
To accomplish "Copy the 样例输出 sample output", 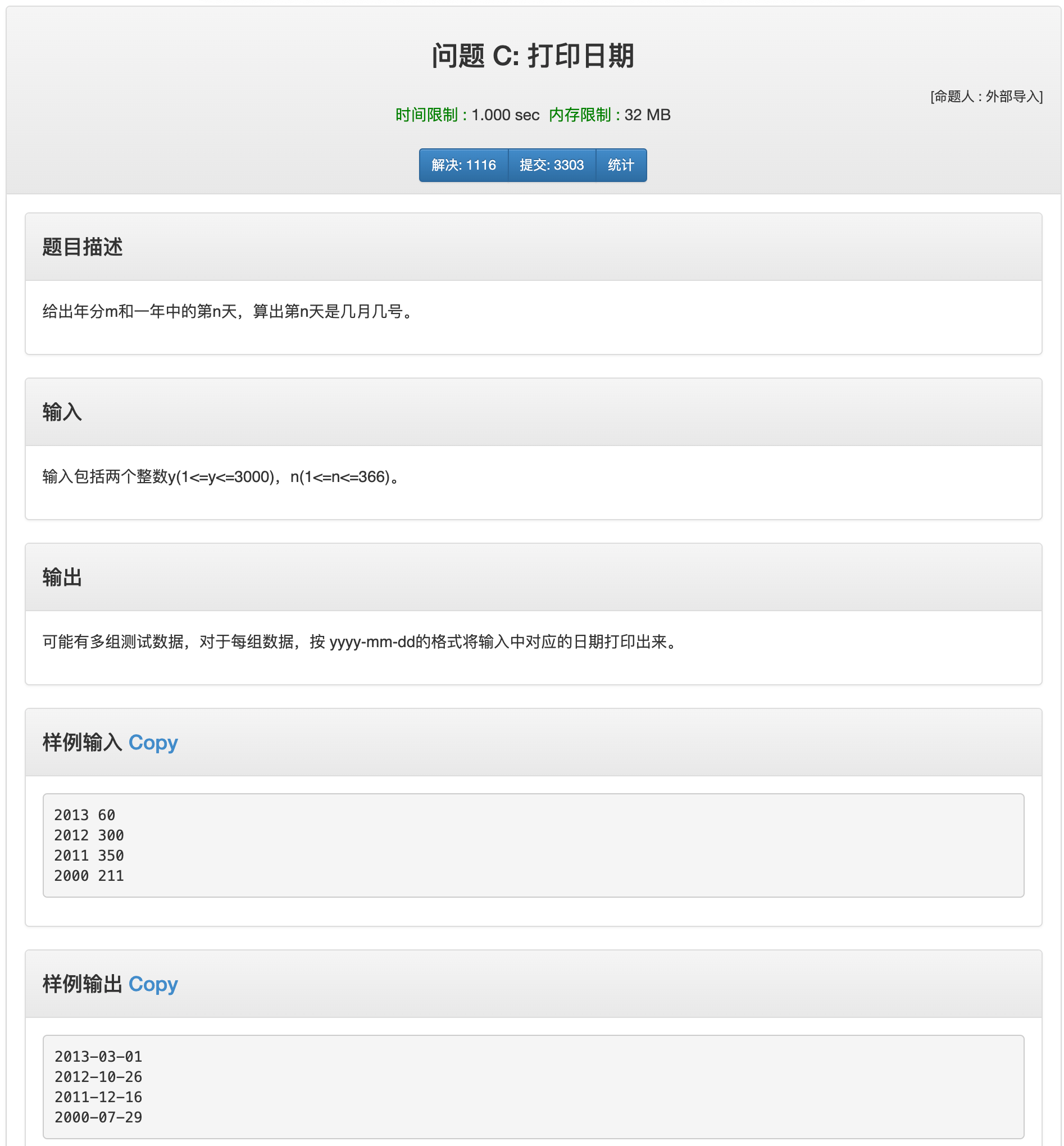I will (153, 984).
